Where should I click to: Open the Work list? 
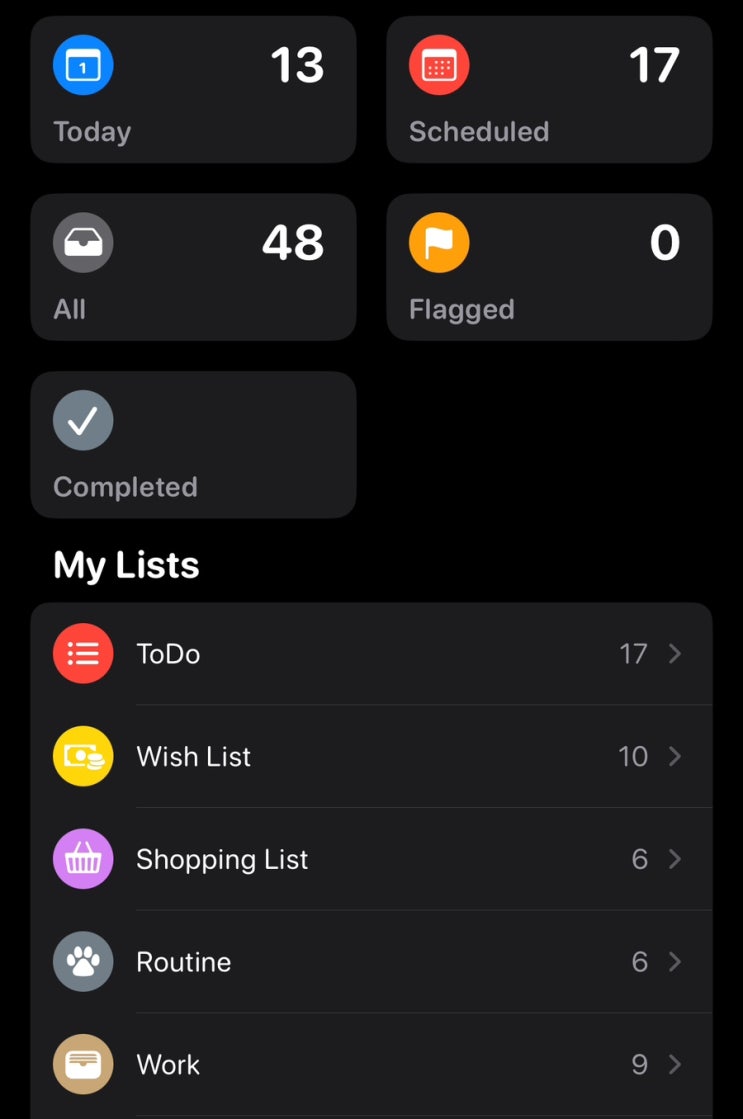[x=371, y=1065]
